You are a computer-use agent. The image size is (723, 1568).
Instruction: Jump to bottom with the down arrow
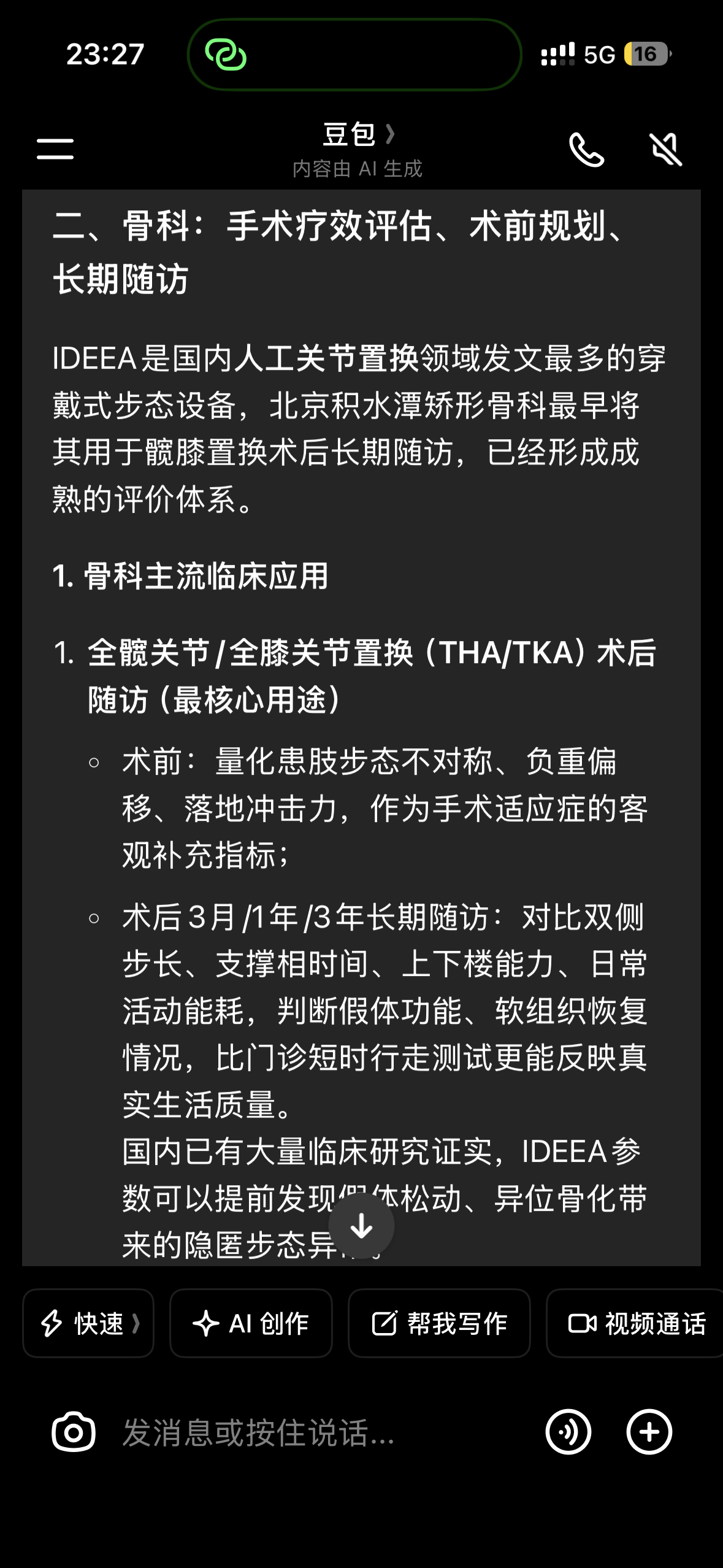(x=361, y=1226)
